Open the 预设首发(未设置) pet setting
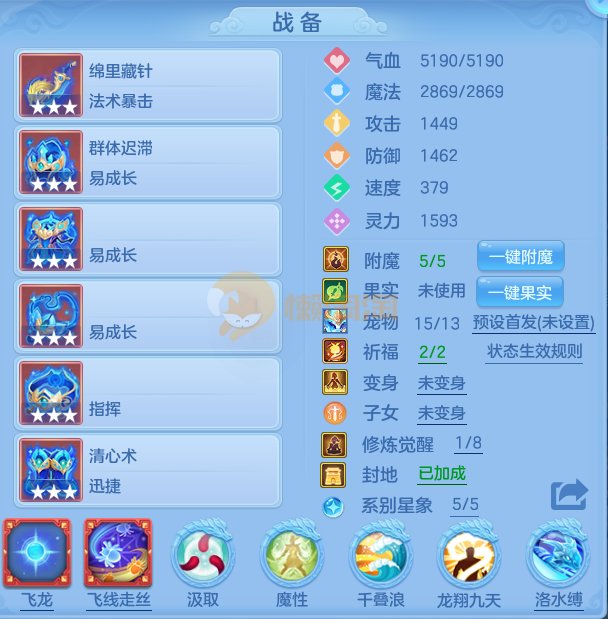This screenshot has height=619, width=608. point(534,323)
